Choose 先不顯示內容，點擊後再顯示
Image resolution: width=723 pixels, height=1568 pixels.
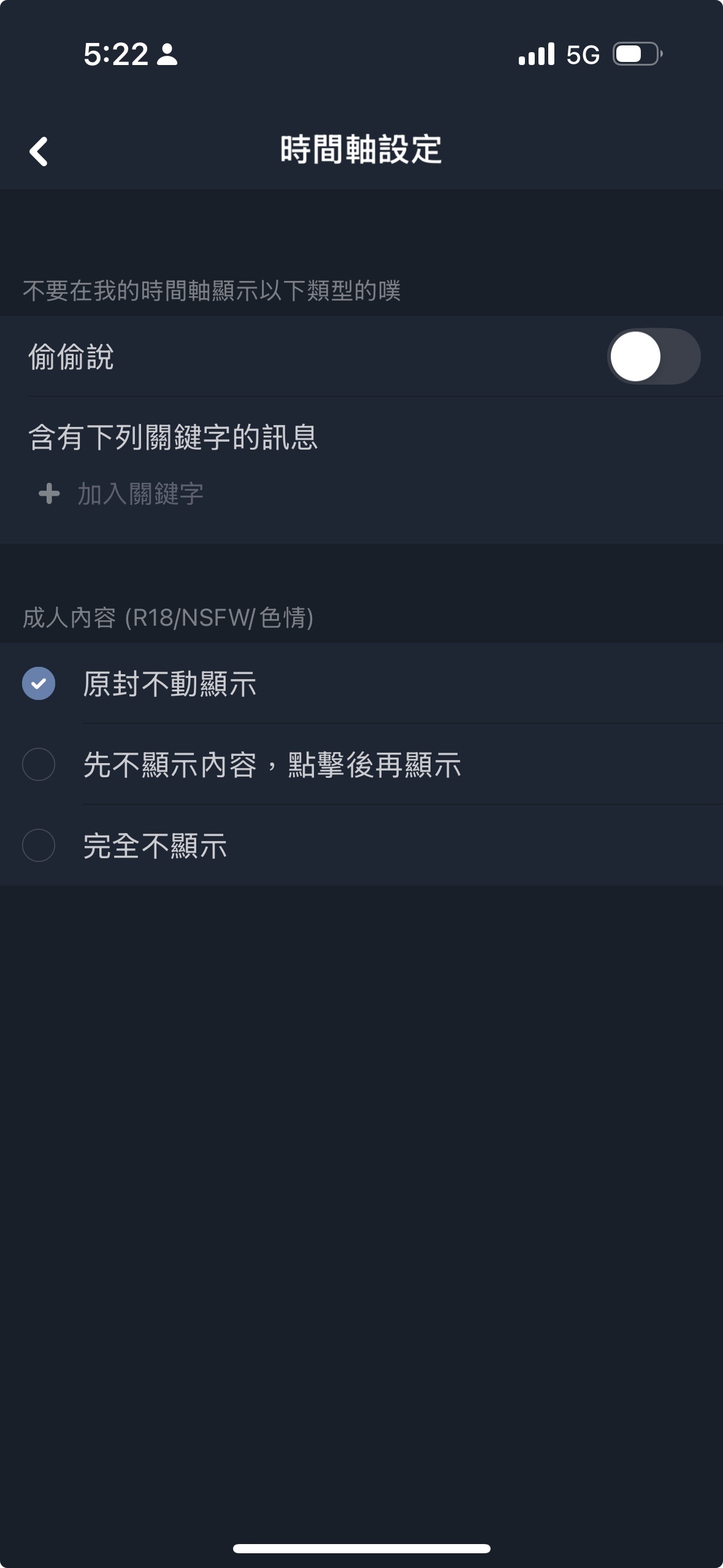coord(362,764)
